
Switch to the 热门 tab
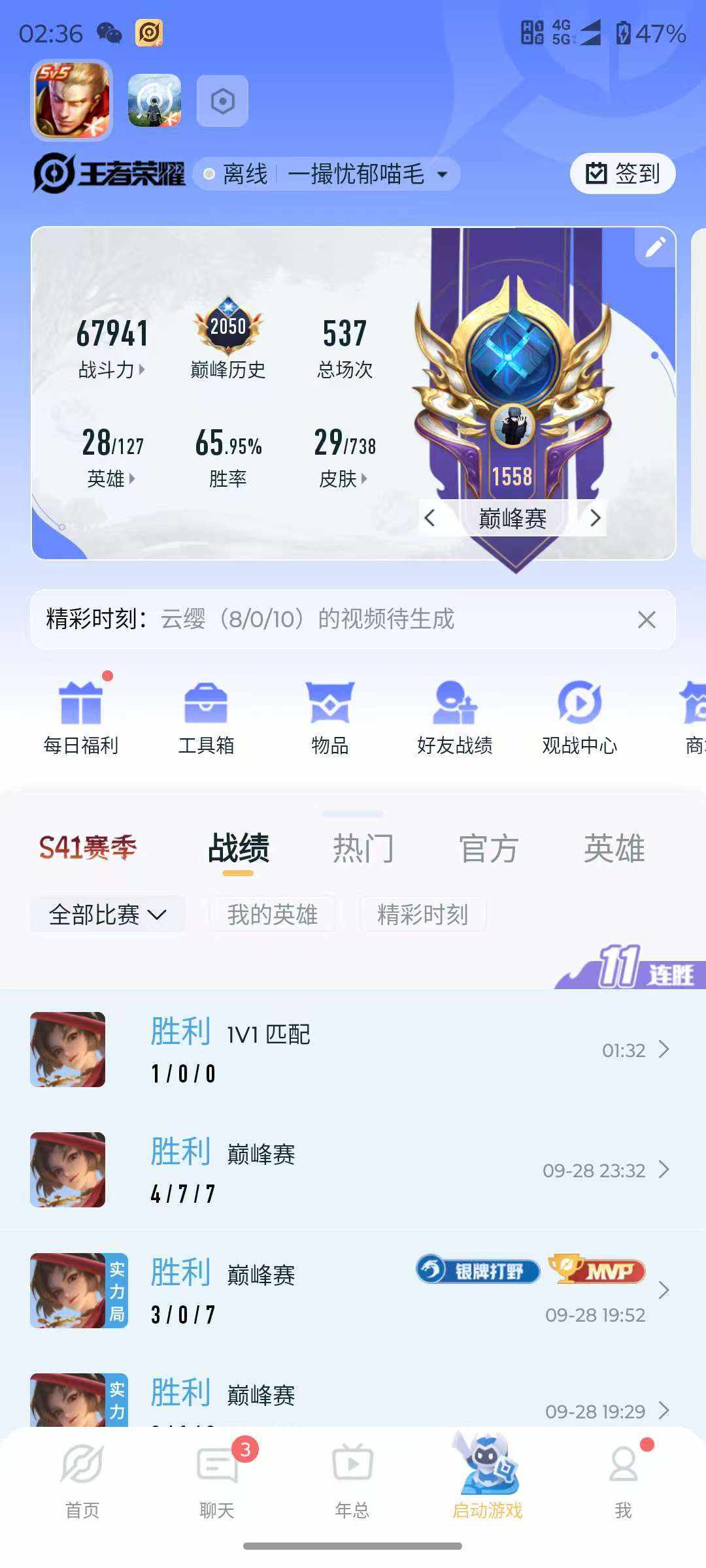coord(364,846)
